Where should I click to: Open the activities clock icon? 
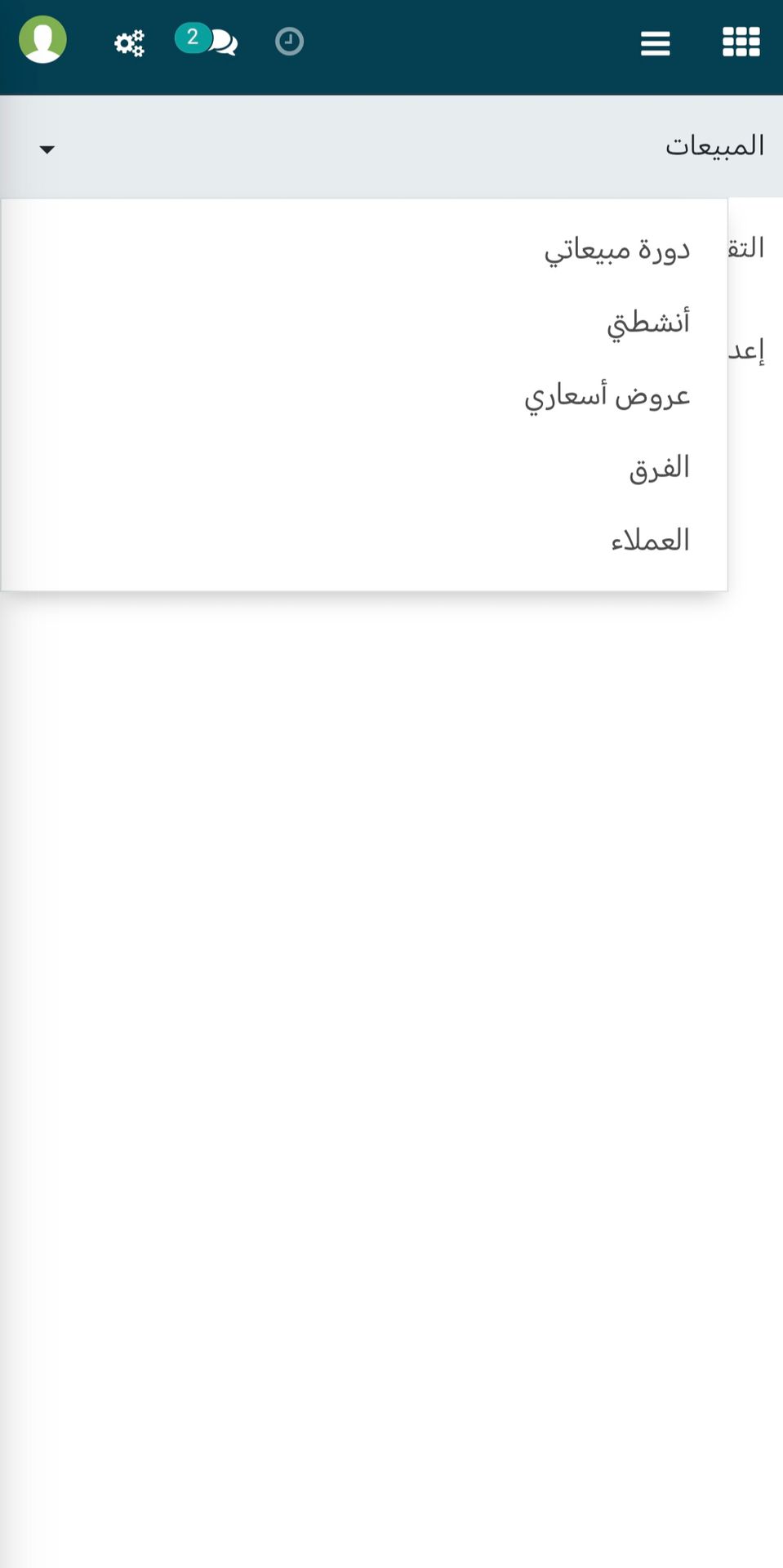pyautogui.click(x=289, y=42)
